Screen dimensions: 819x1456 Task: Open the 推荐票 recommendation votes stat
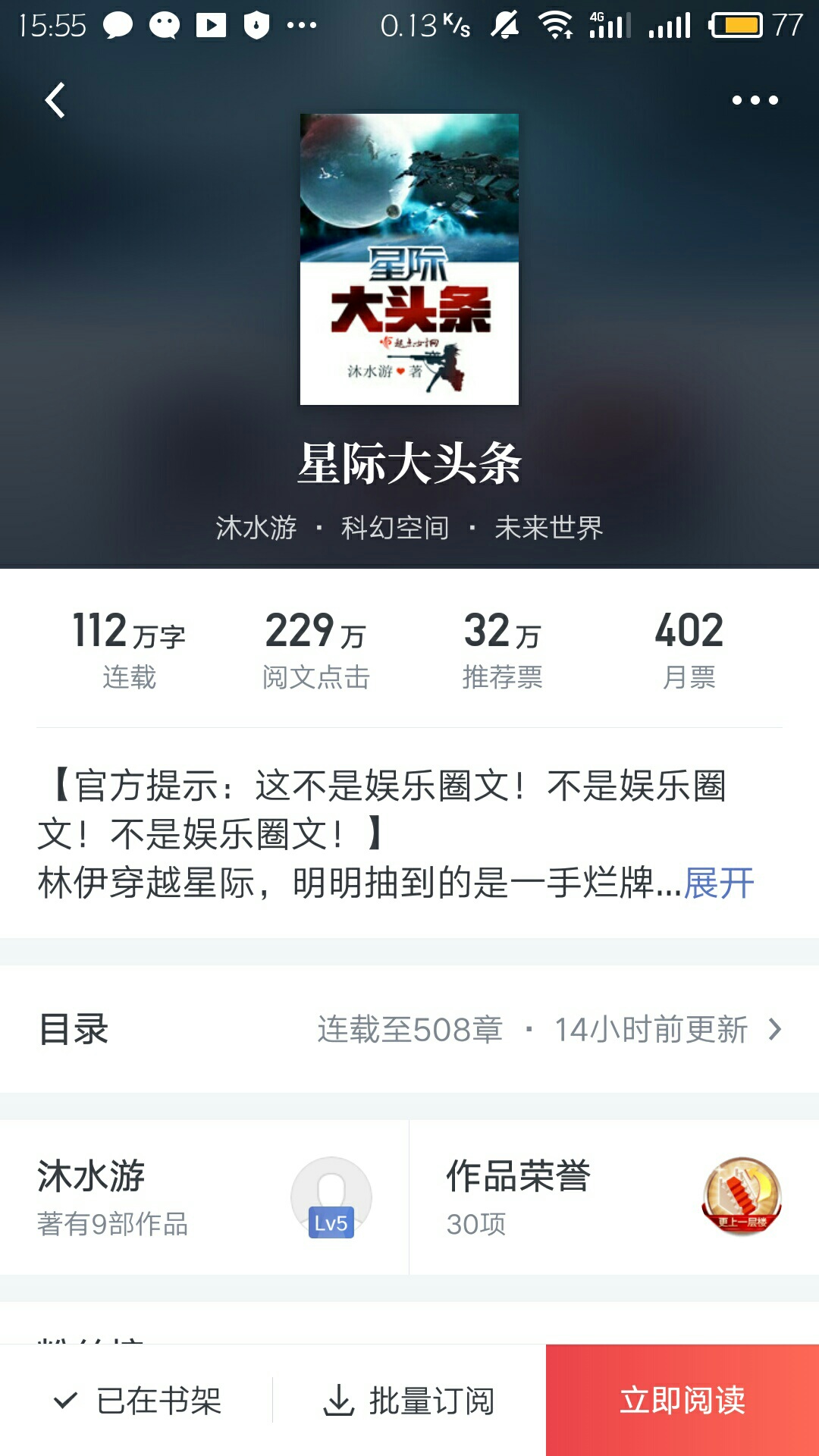(x=502, y=650)
